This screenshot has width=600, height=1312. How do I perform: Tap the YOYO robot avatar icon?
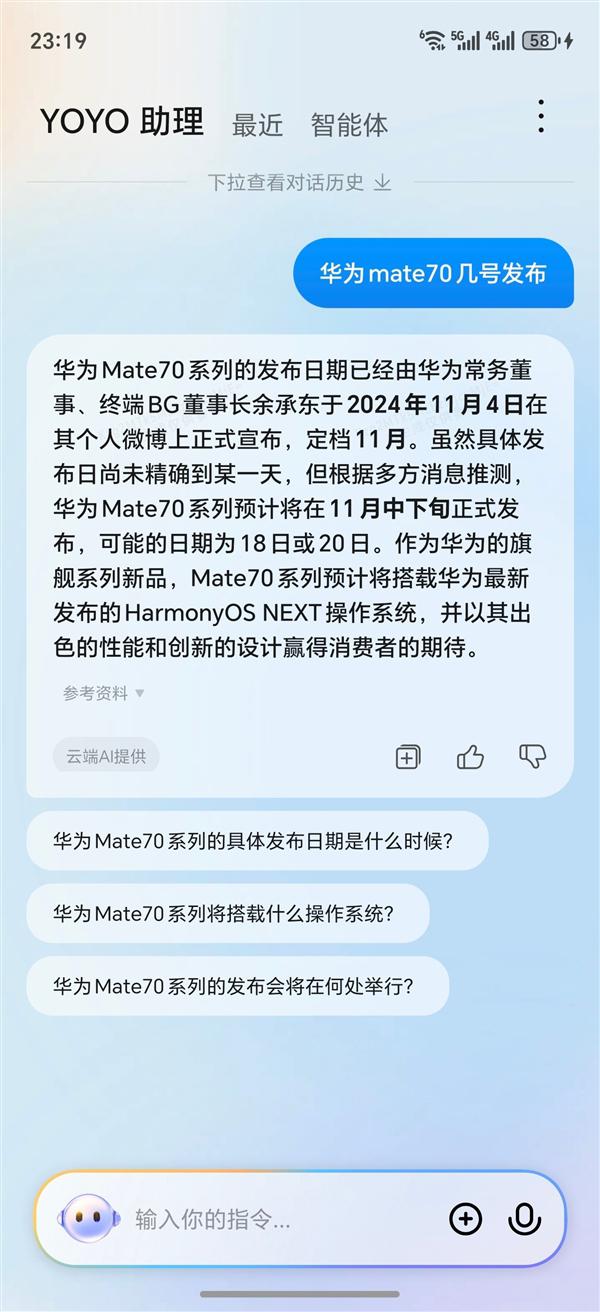(x=89, y=1219)
